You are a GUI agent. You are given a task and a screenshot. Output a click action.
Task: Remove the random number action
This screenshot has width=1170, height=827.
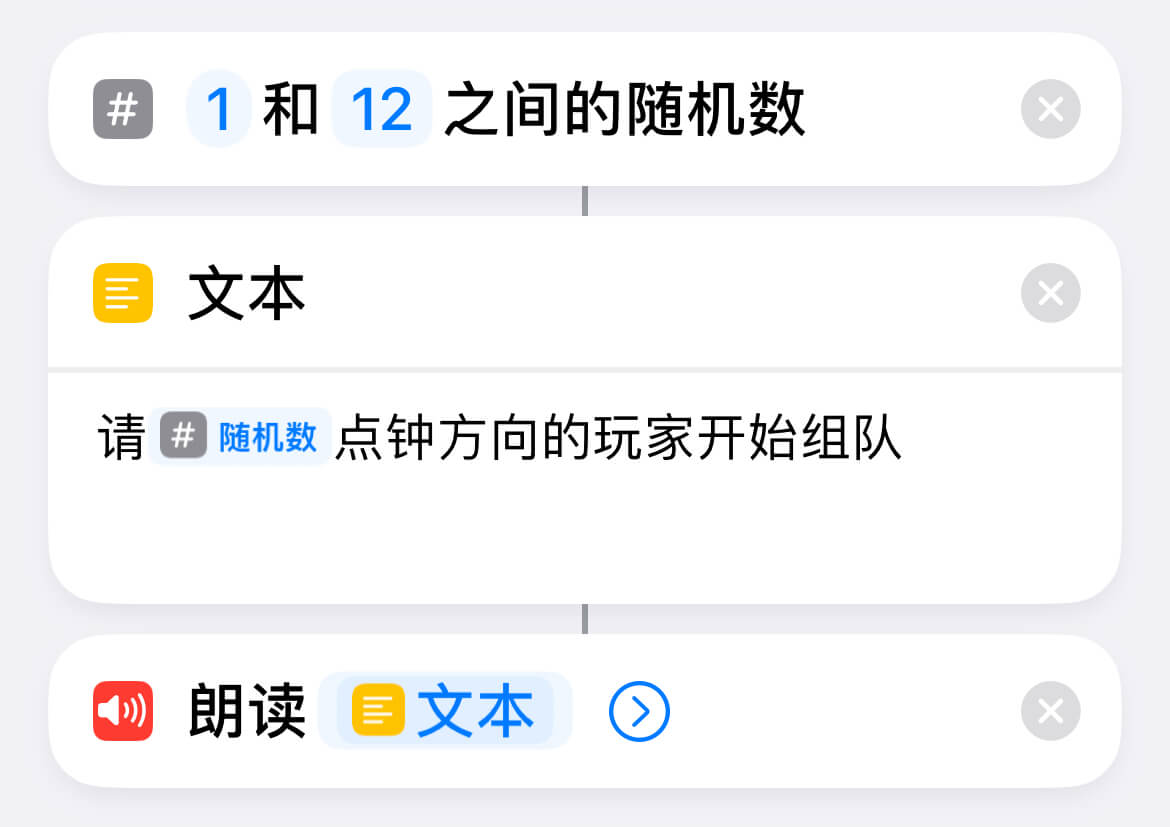pos(1050,109)
